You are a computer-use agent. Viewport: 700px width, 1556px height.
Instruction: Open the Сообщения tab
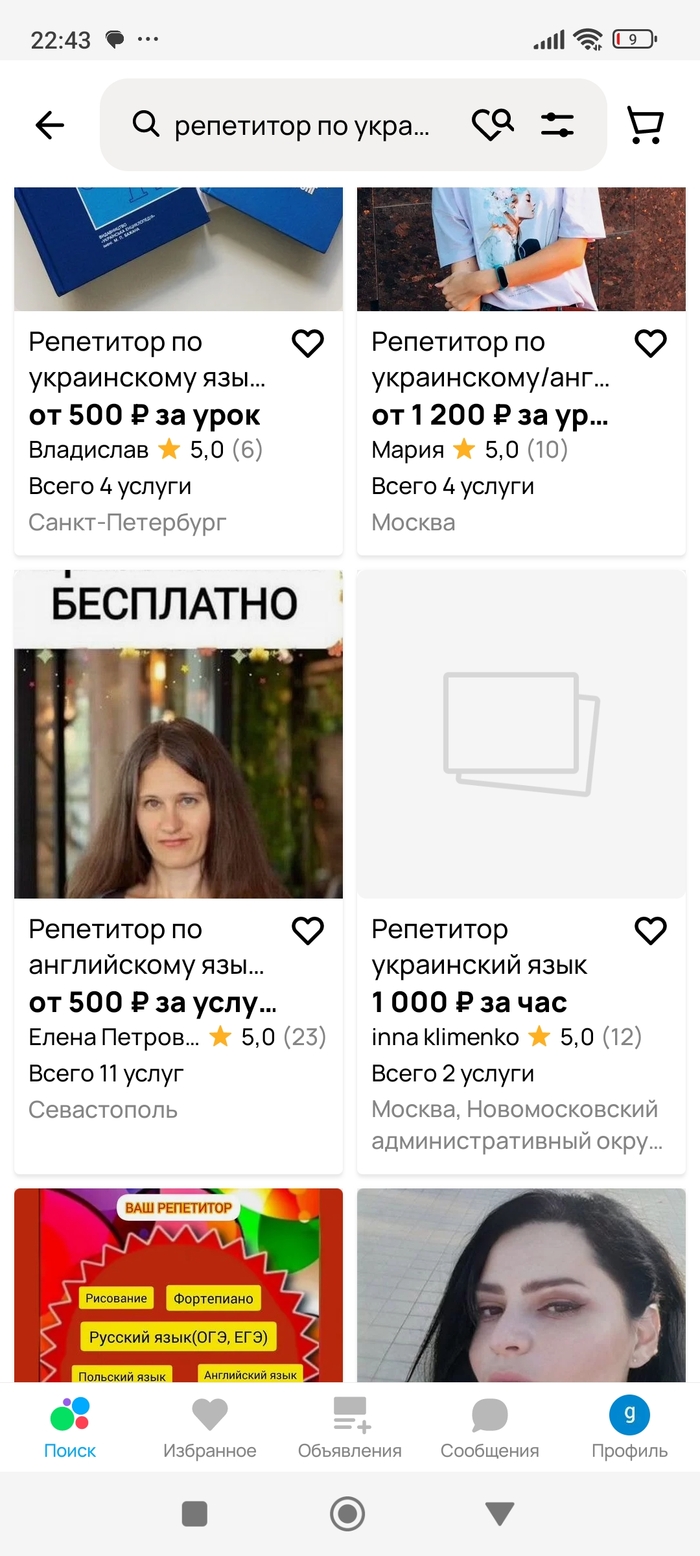(x=490, y=1428)
